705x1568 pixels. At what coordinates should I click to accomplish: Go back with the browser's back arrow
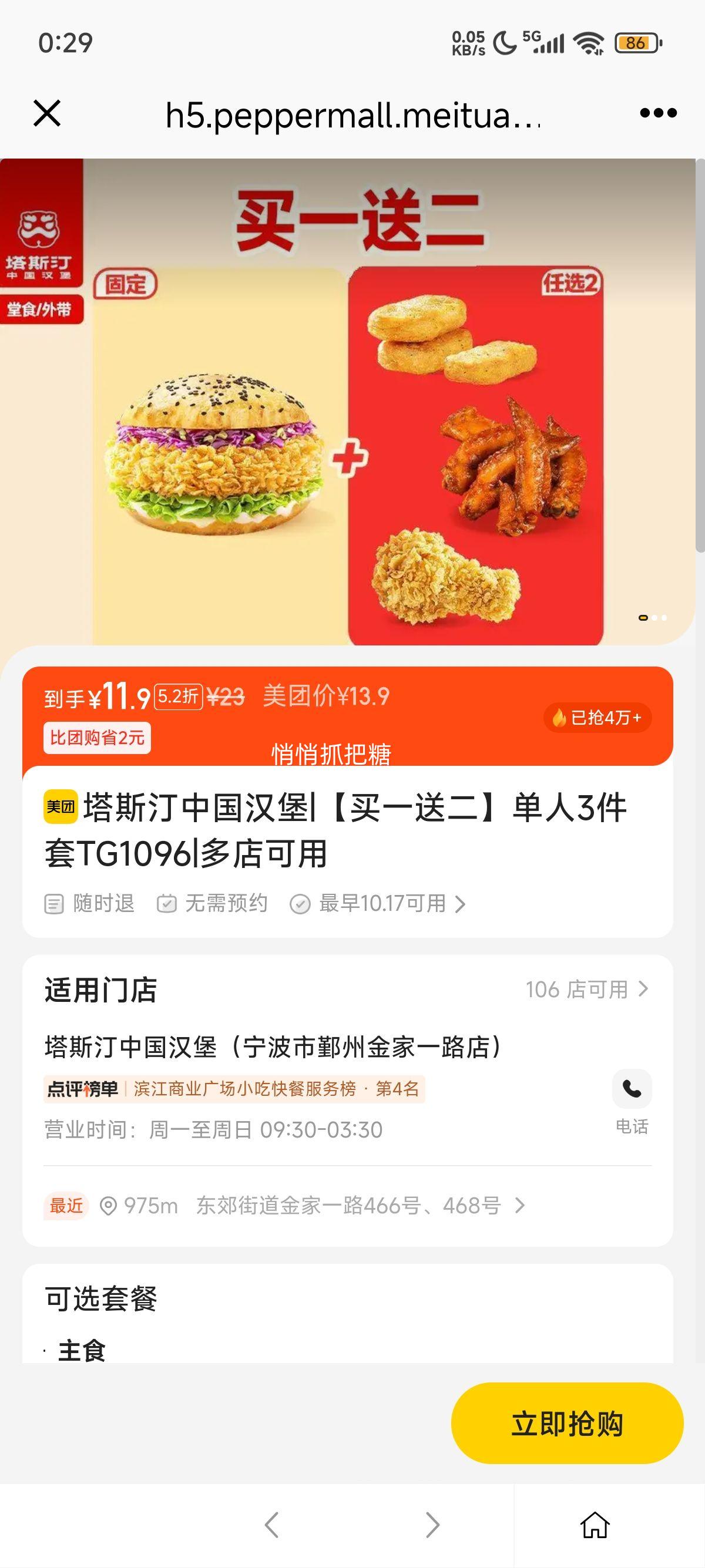(271, 1525)
